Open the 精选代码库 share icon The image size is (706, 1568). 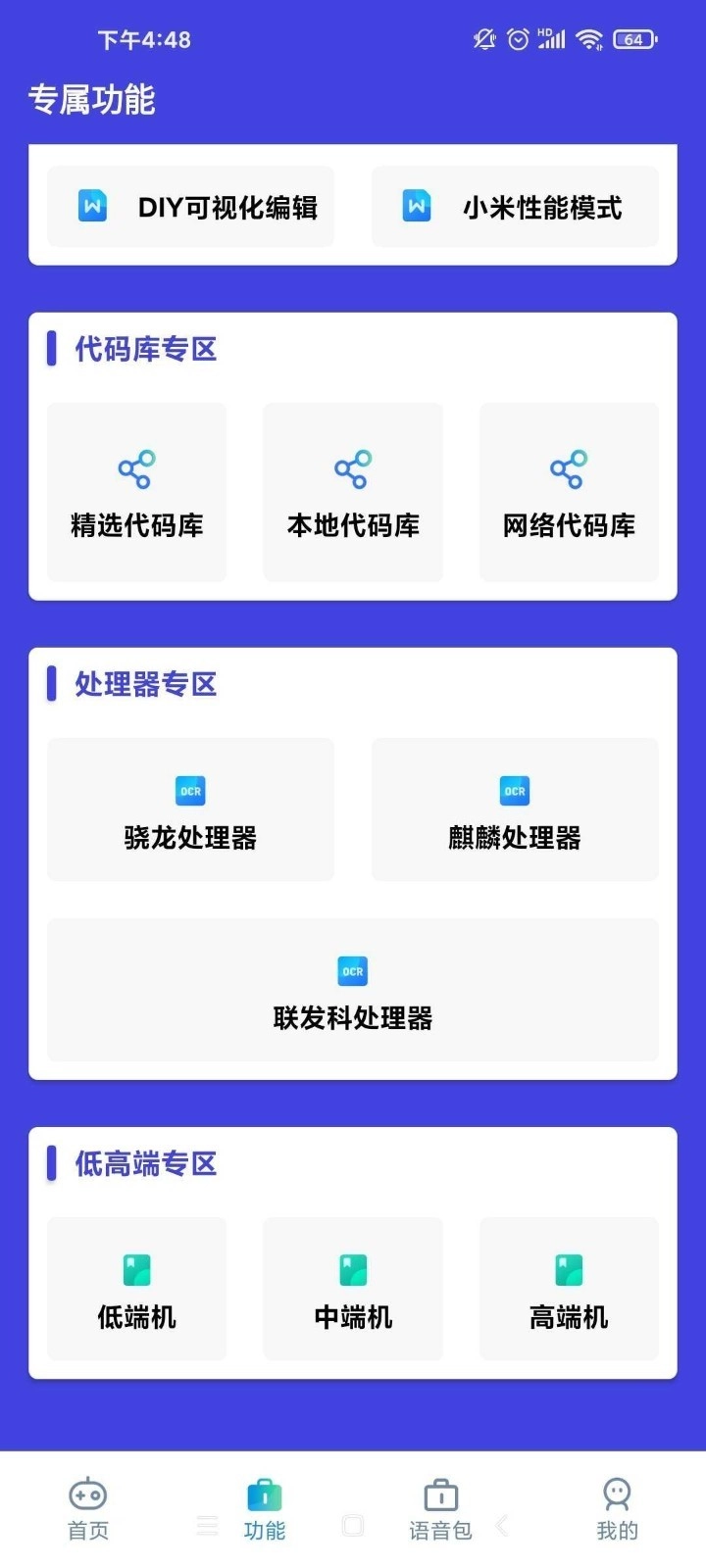136,468
